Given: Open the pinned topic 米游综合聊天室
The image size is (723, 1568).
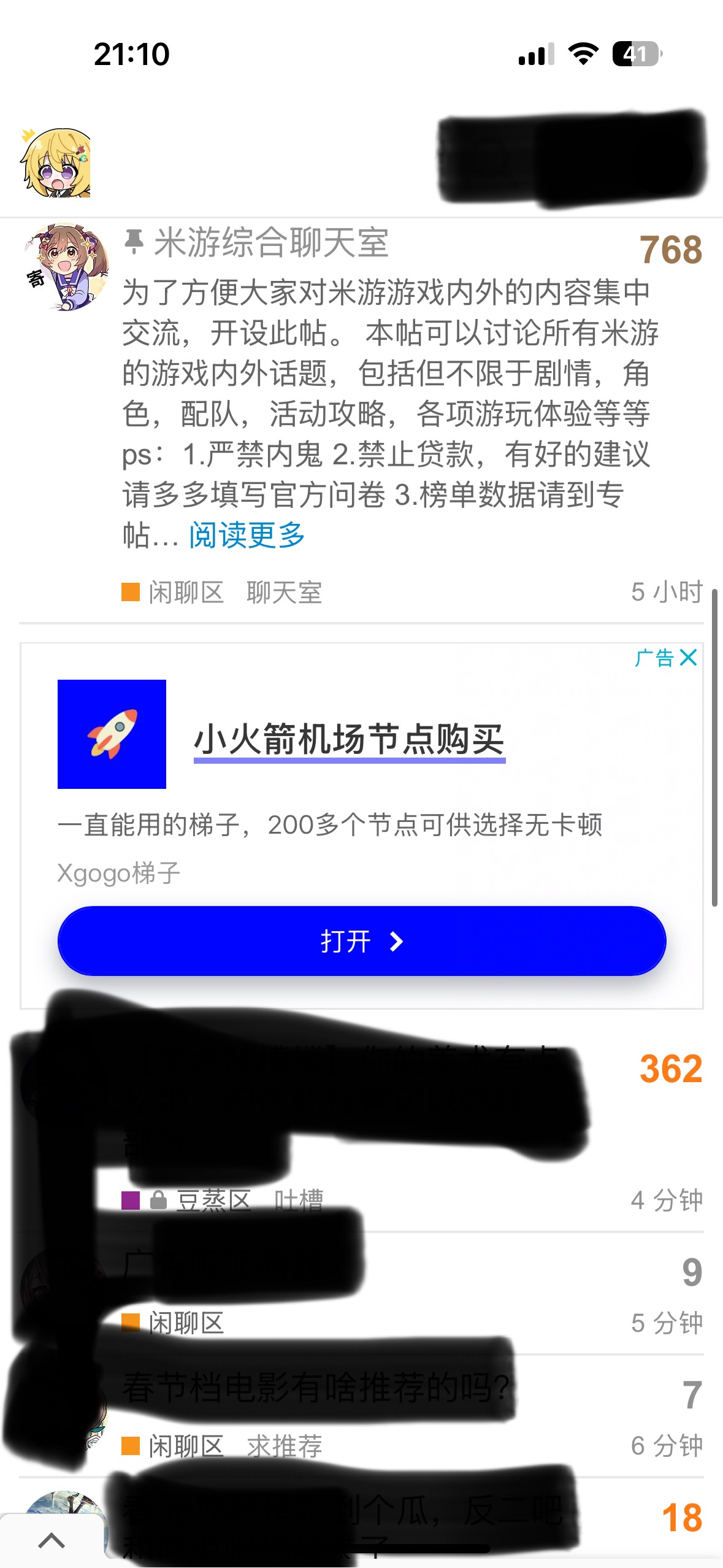Looking at the screenshot, I should pyautogui.click(x=271, y=243).
